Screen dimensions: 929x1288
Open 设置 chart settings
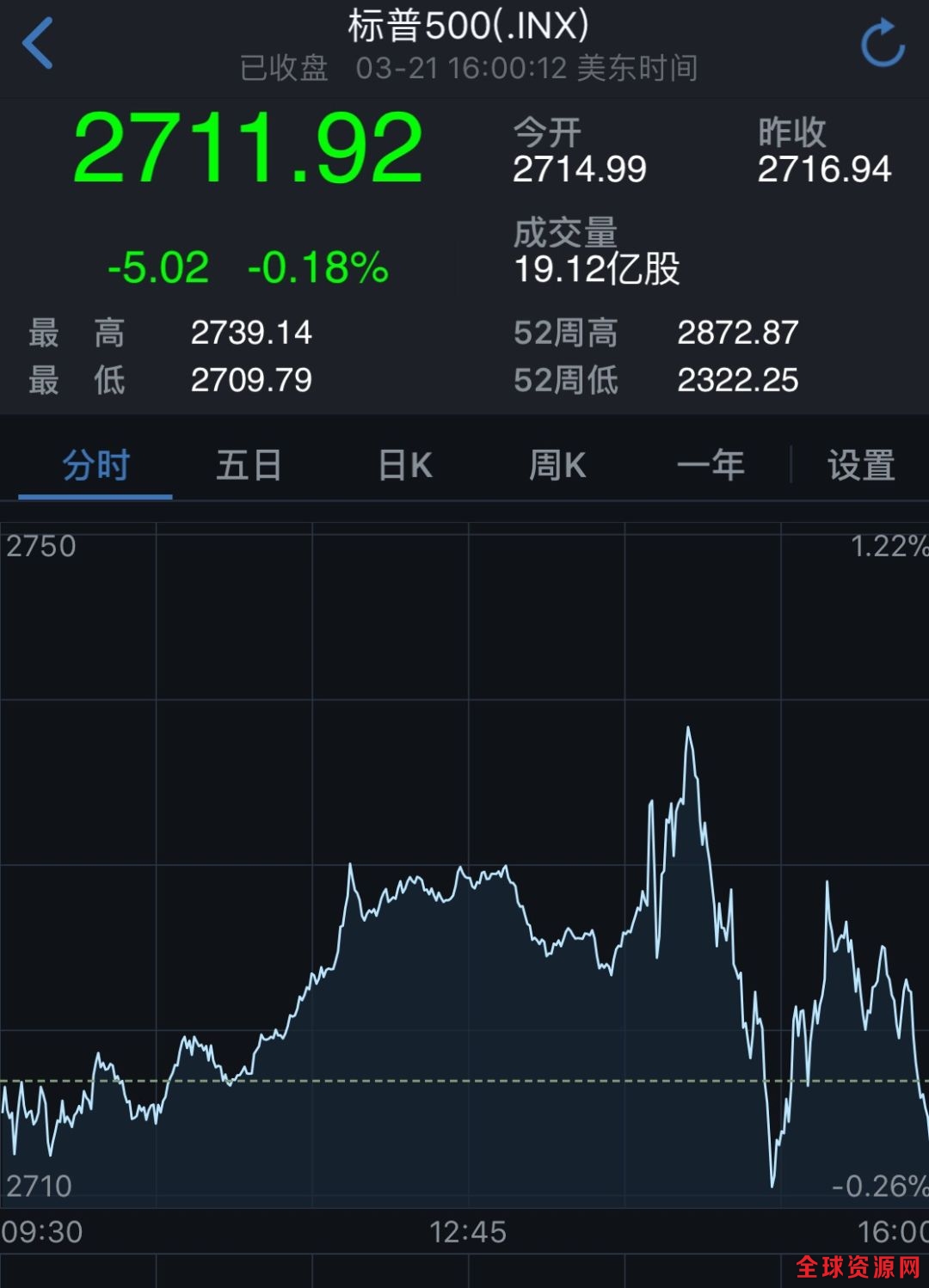pos(861,465)
